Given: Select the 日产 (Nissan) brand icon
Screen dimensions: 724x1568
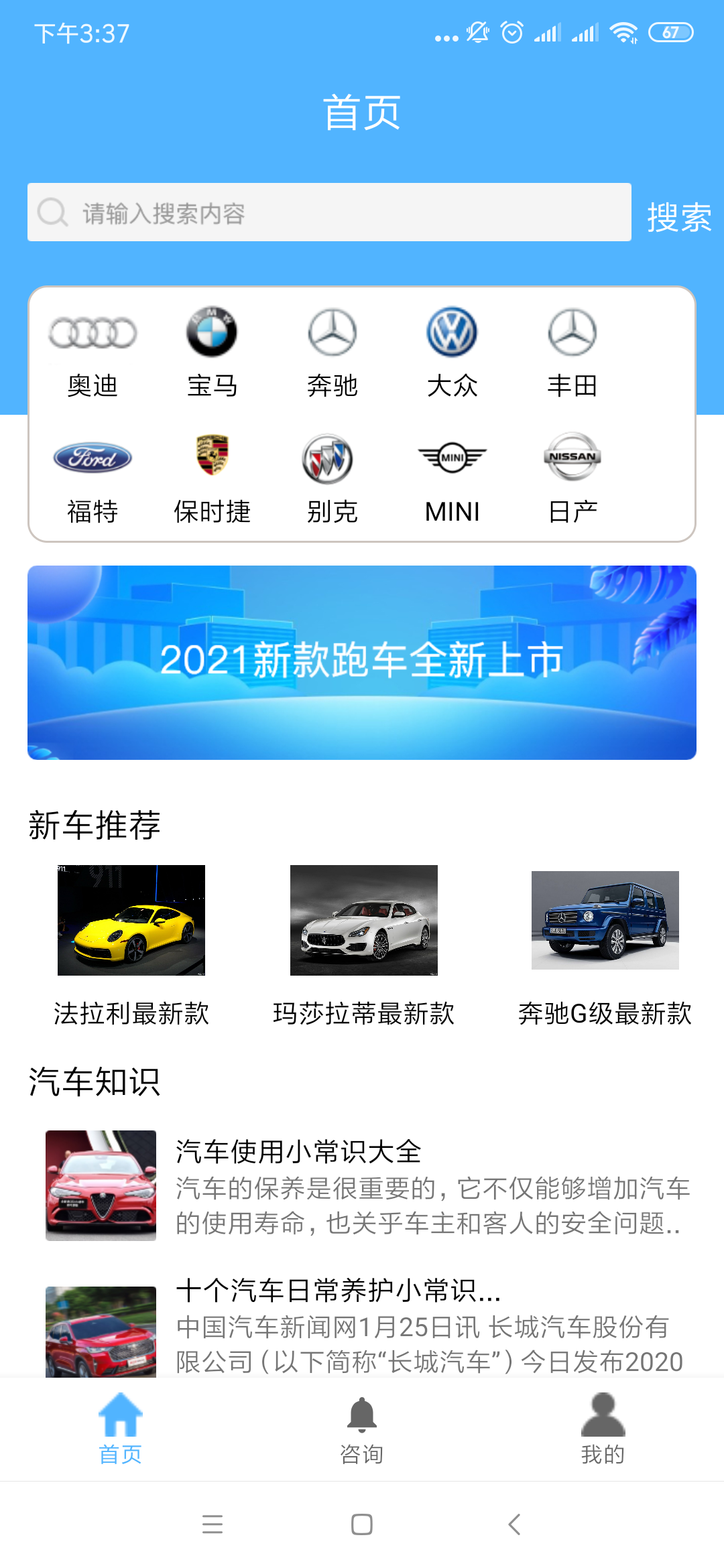Looking at the screenshot, I should pos(572,458).
